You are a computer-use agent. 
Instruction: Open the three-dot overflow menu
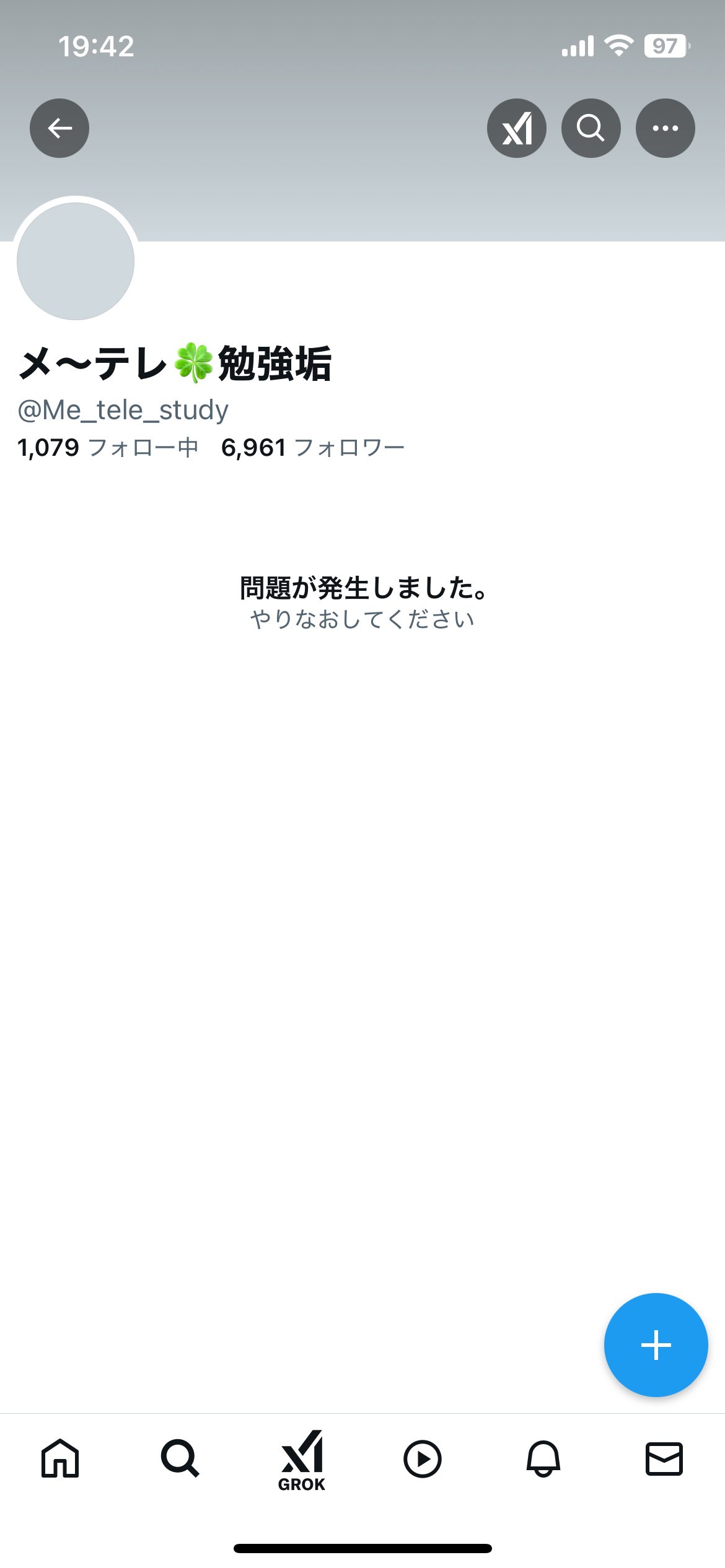pos(665,128)
